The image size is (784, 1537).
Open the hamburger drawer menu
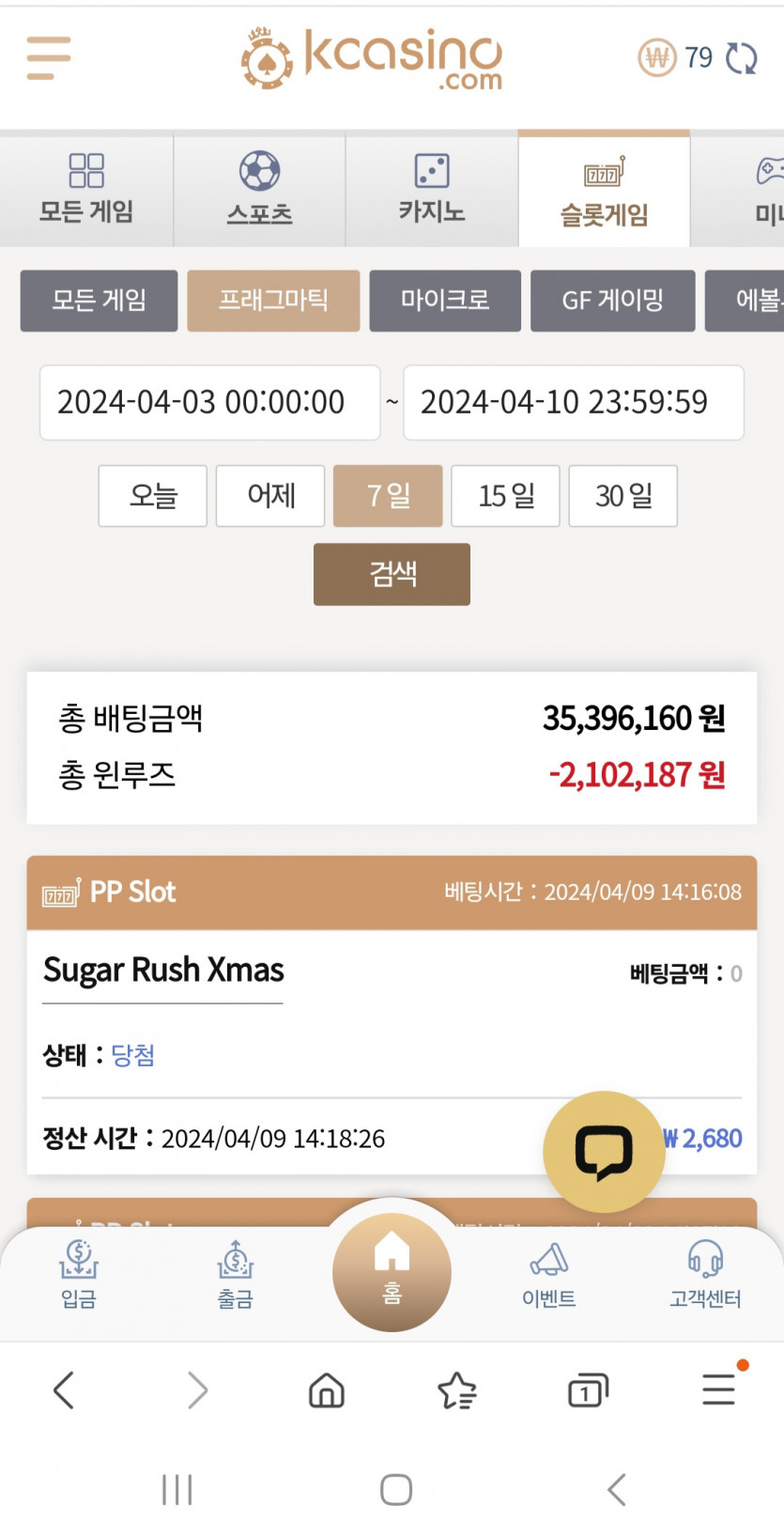click(x=49, y=57)
